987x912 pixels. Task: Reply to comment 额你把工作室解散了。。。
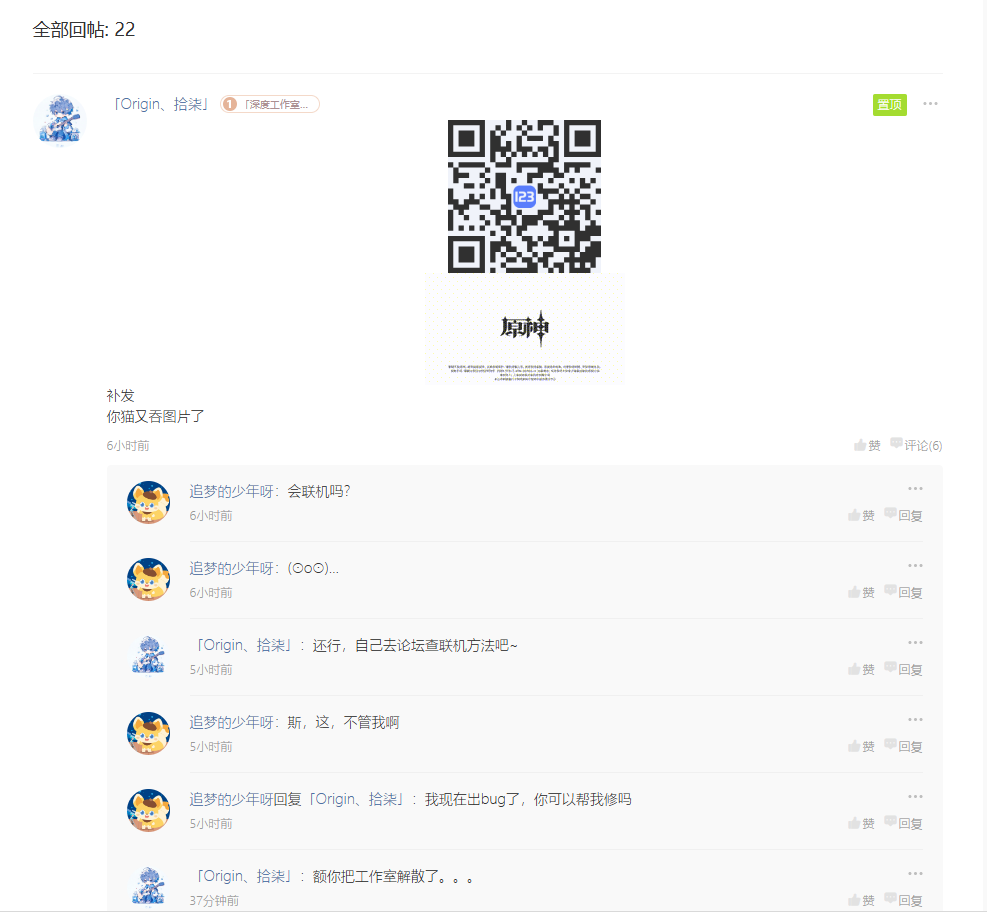pyautogui.click(x=903, y=900)
